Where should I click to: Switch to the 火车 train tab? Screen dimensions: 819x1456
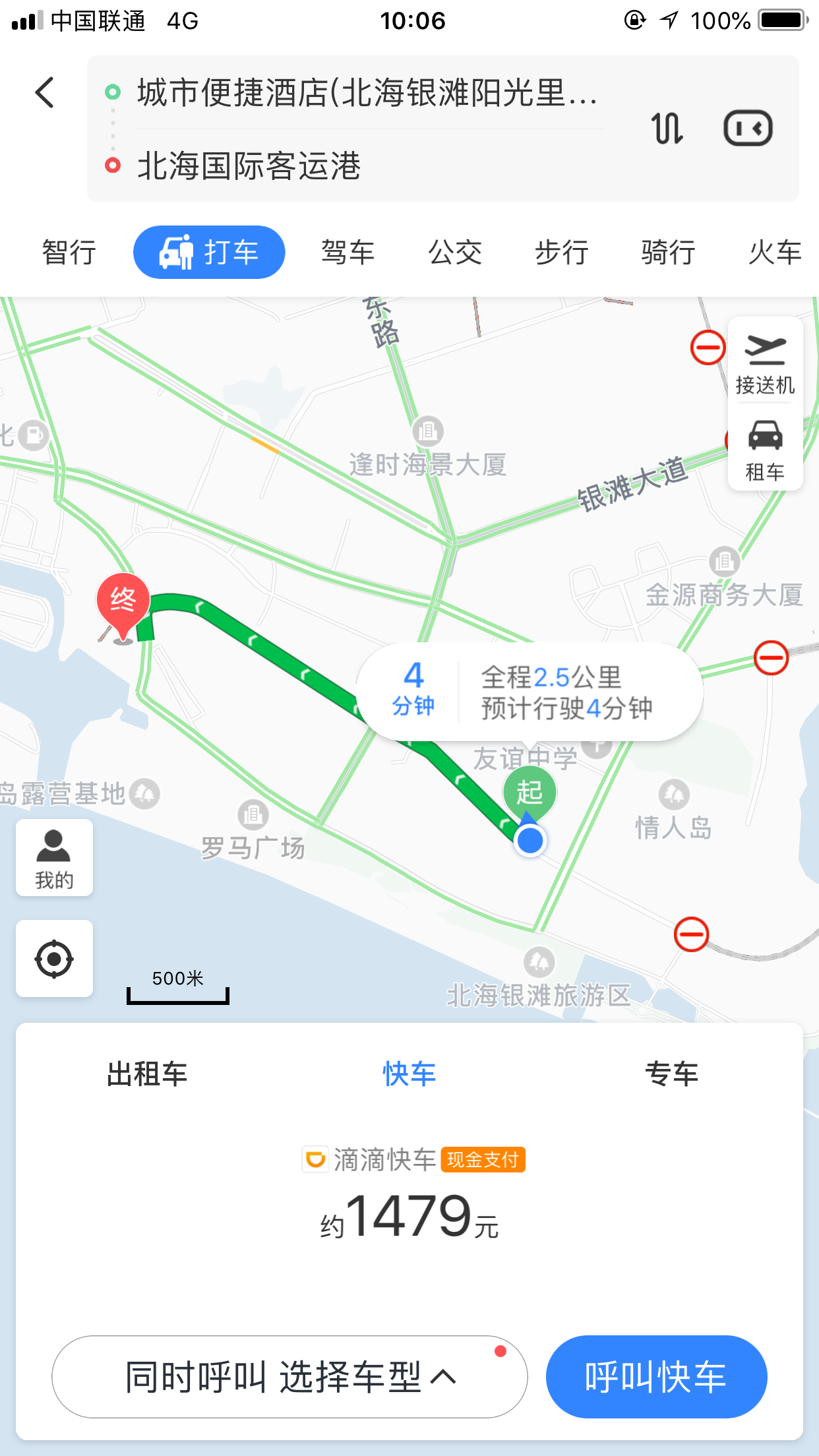775,253
